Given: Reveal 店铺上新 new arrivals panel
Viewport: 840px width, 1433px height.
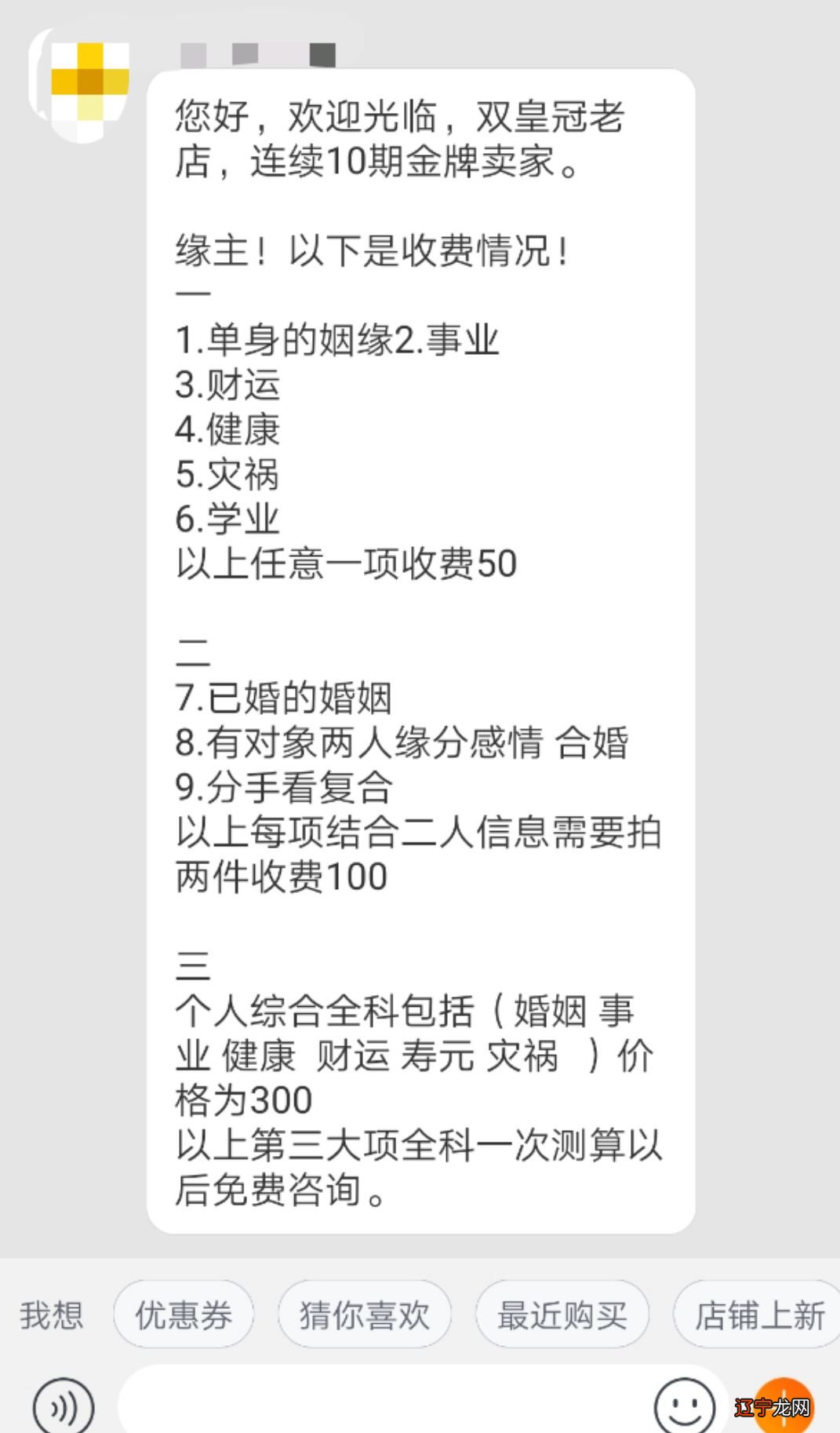Looking at the screenshot, I should click(x=754, y=1313).
